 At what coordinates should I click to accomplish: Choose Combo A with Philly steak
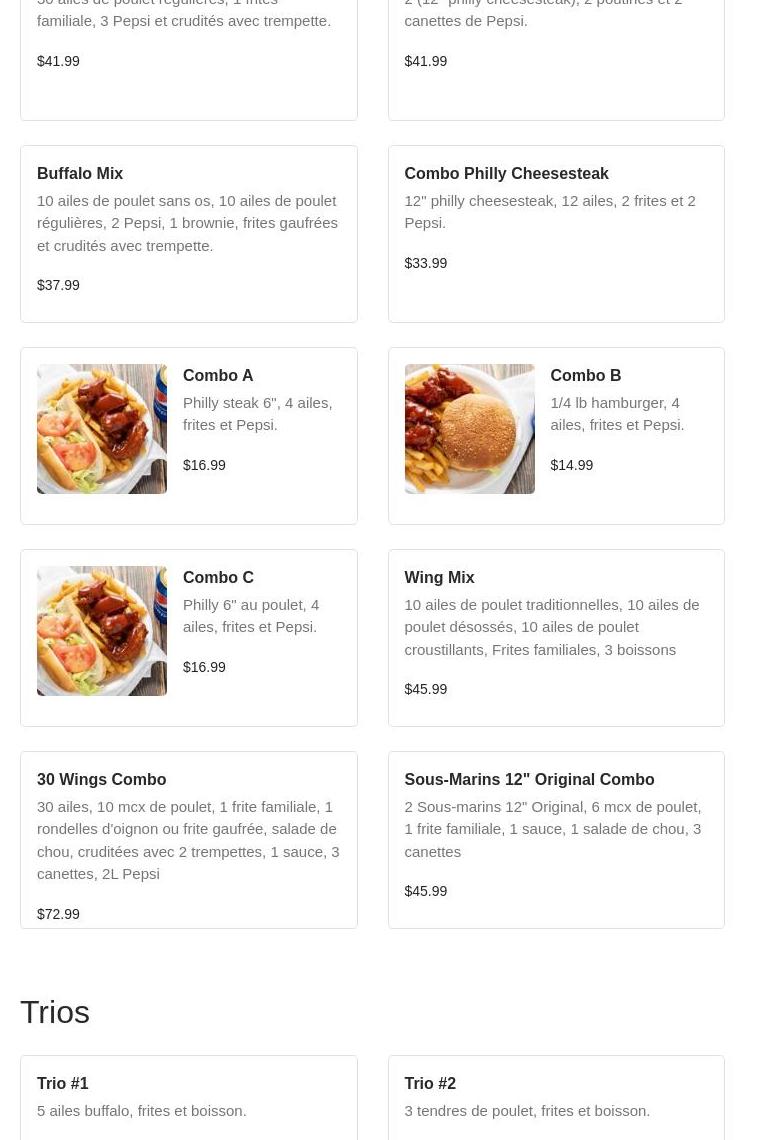(x=188, y=436)
